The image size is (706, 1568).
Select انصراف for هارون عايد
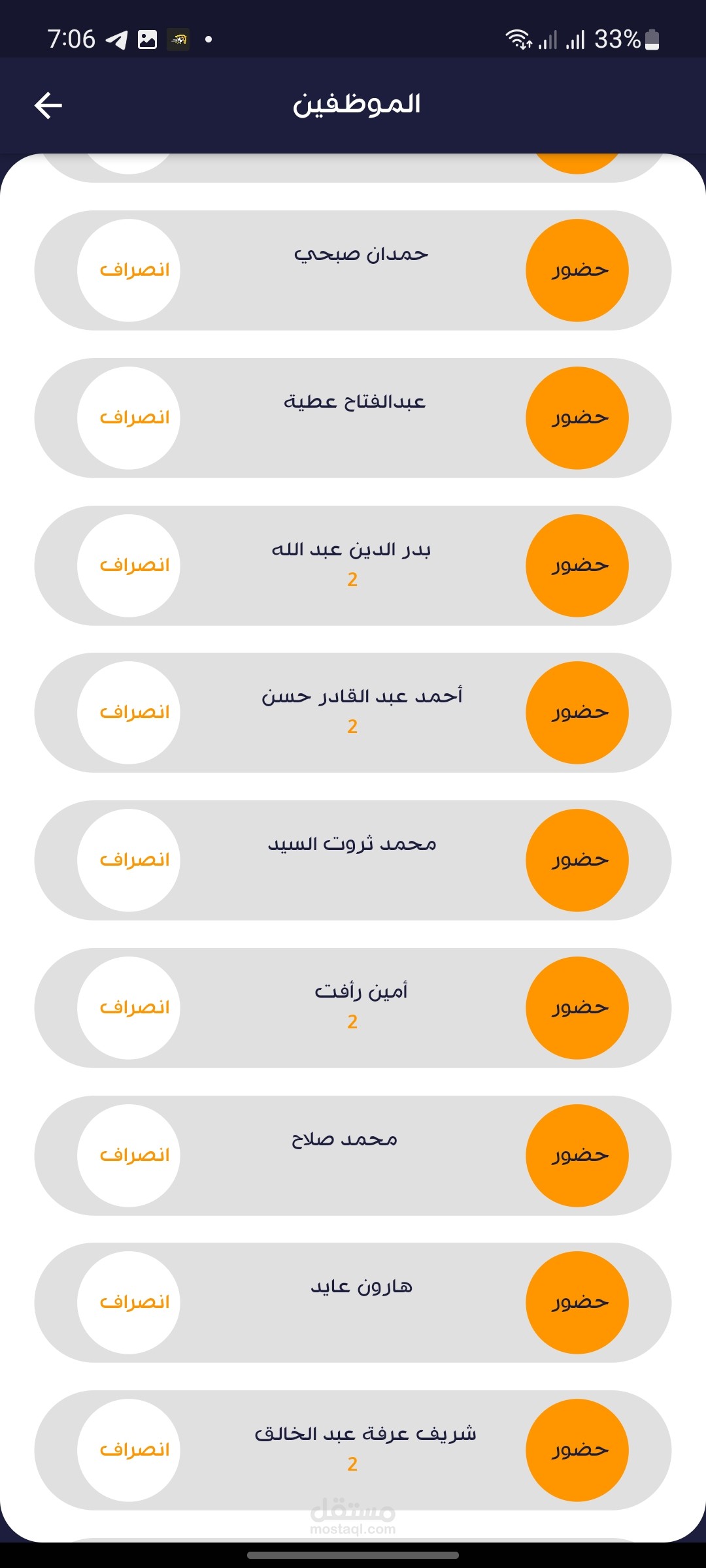(x=129, y=1303)
